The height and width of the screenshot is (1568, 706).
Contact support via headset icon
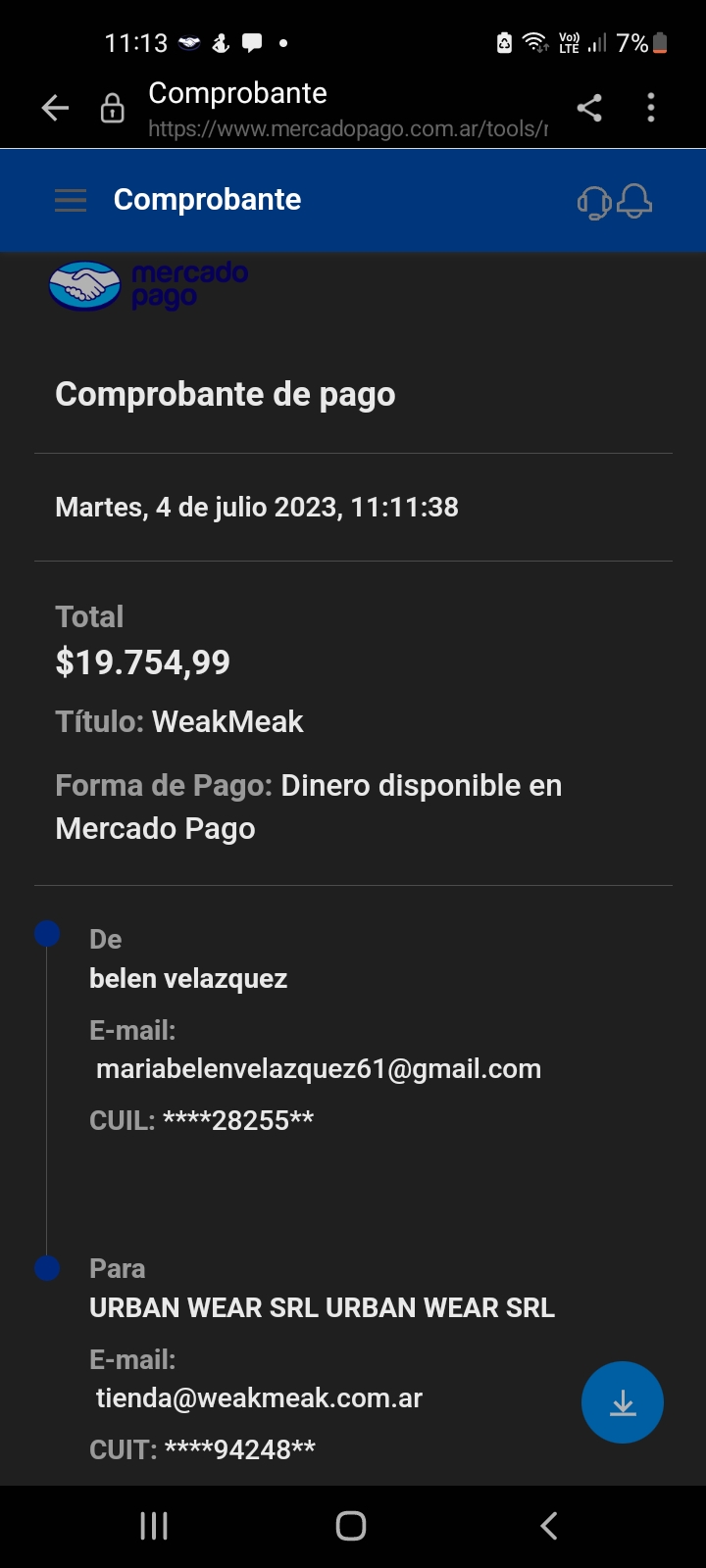[x=593, y=202]
